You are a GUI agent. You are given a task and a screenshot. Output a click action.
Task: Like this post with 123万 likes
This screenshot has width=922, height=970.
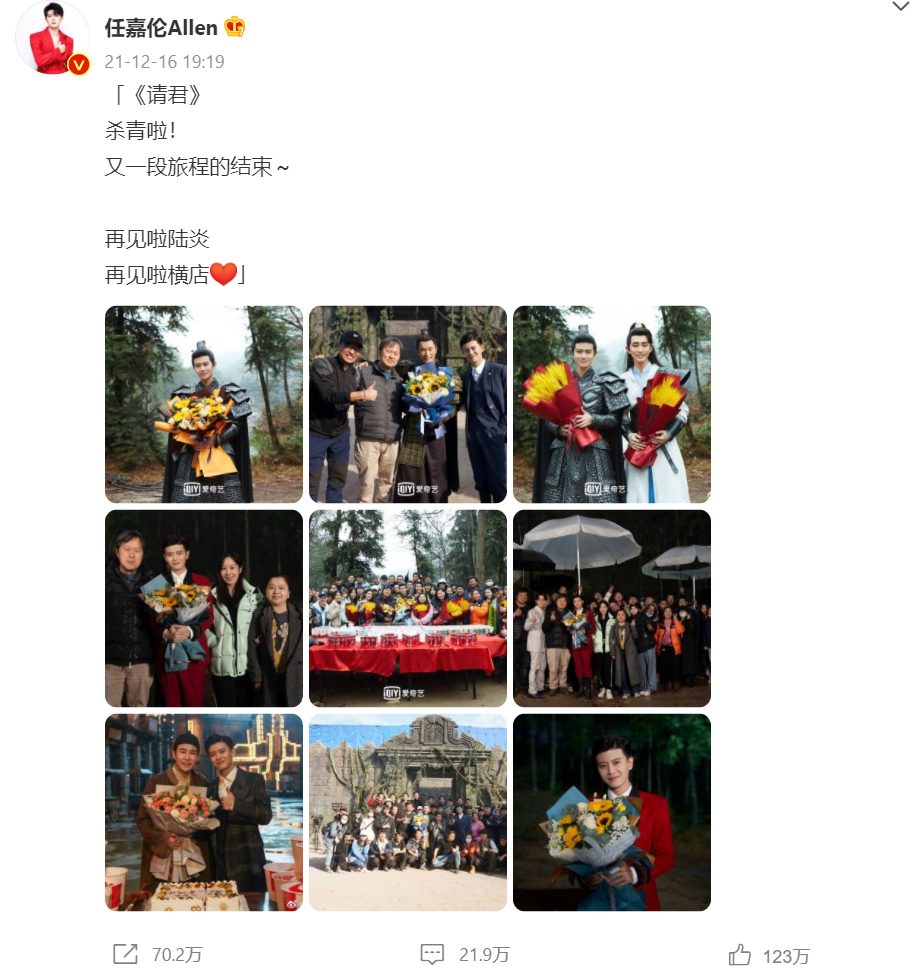(769, 956)
